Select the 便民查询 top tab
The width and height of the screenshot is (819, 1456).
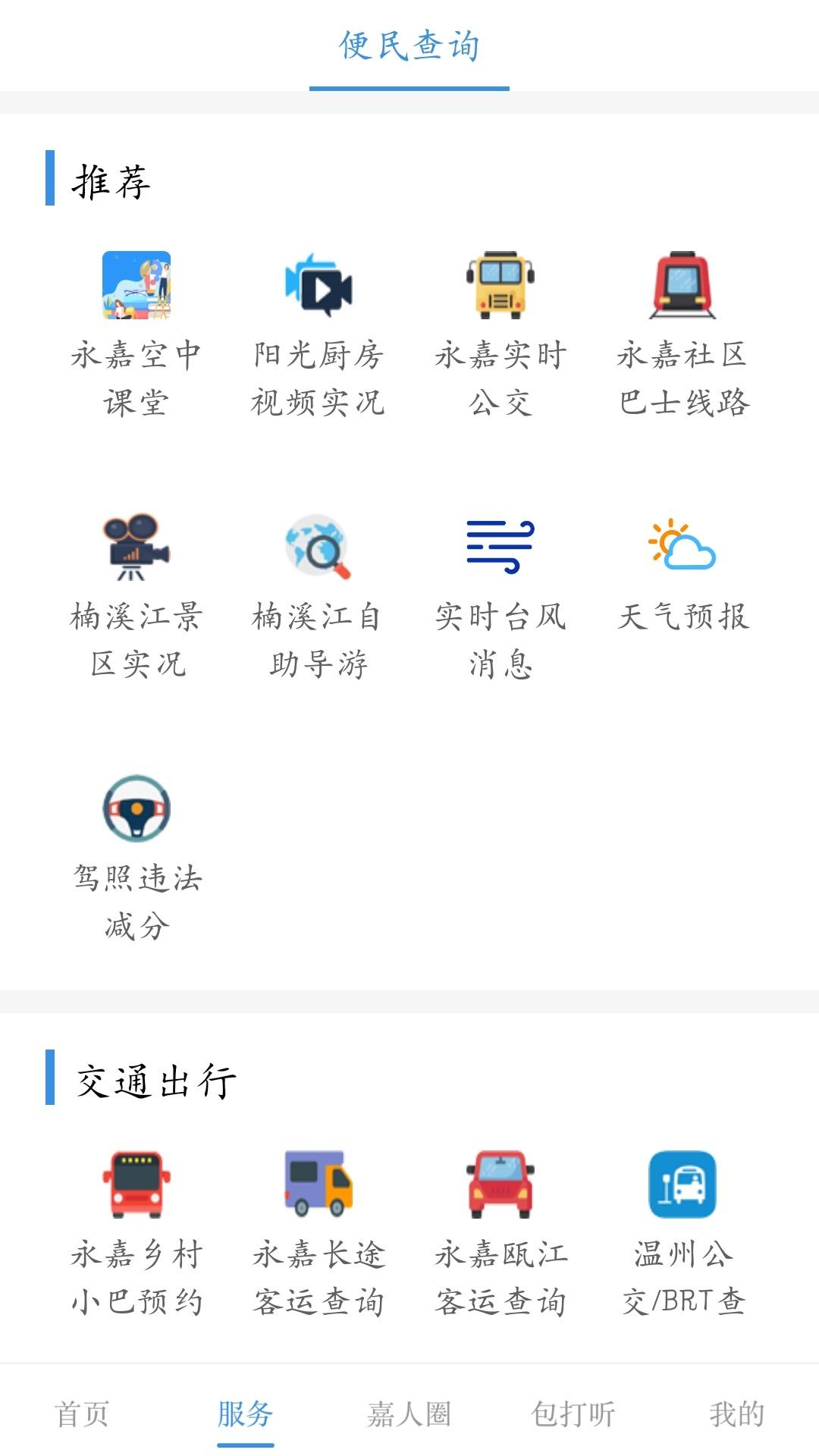[409, 47]
